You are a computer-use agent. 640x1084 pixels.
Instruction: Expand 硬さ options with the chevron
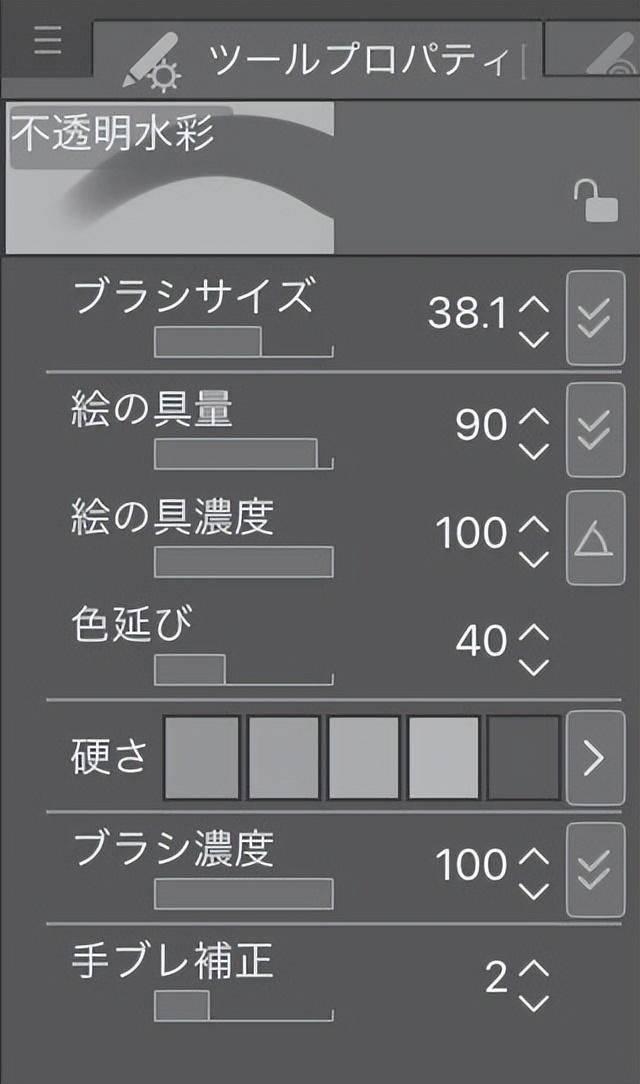pos(595,758)
